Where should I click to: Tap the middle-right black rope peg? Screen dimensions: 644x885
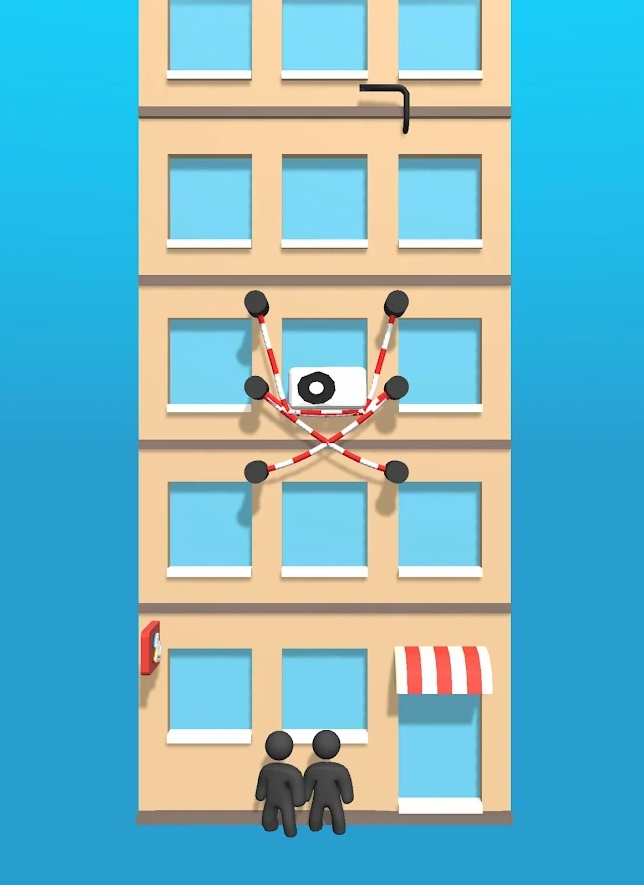tap(397, 387)
